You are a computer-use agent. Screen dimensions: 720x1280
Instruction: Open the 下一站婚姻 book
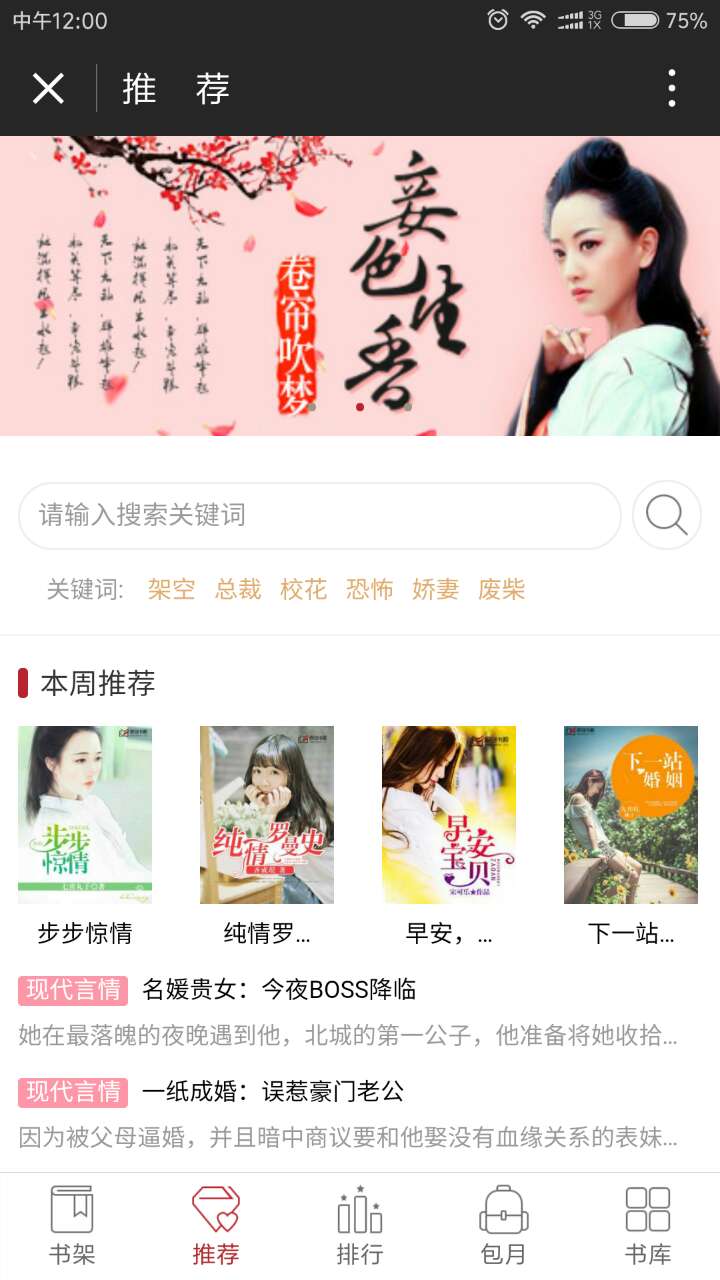[631, 815]
